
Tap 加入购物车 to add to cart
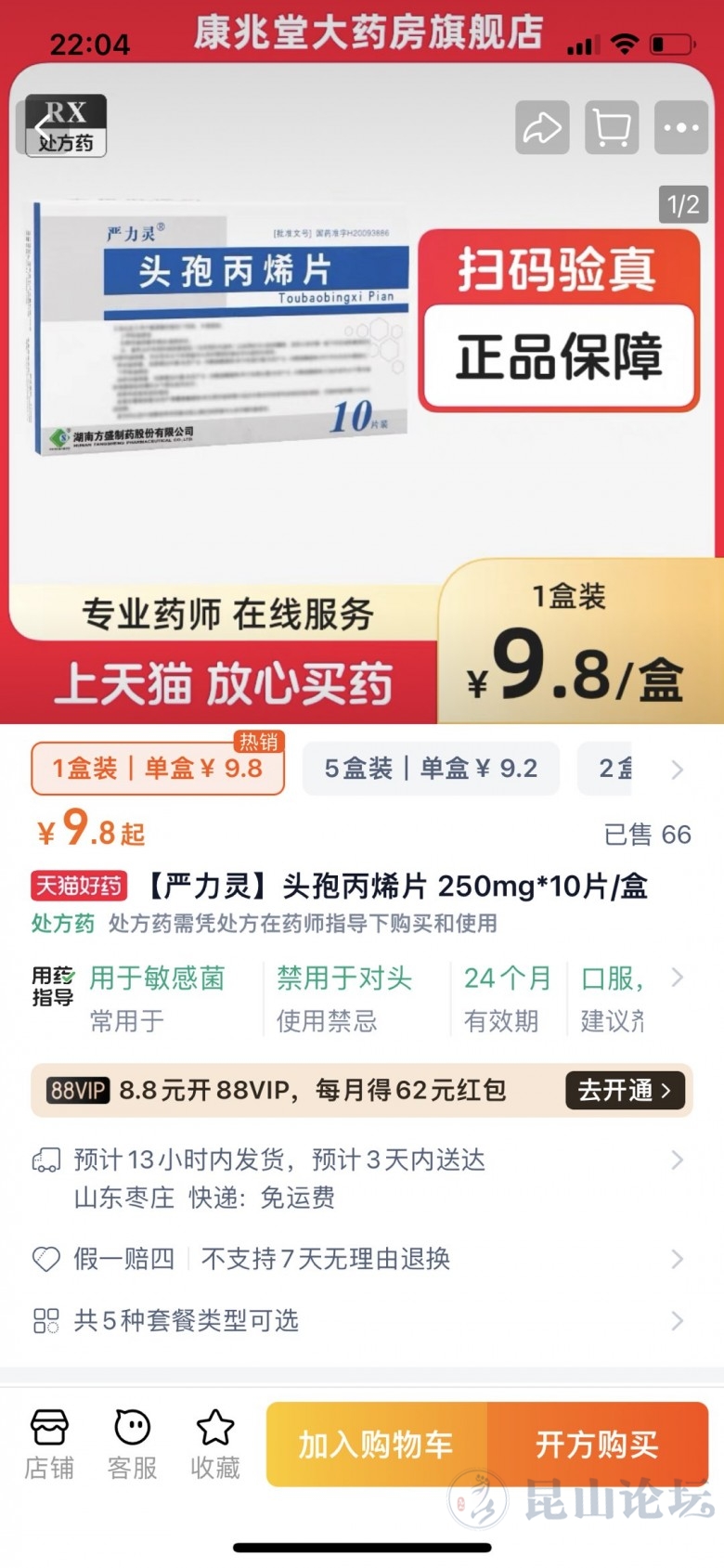click(x=376, y=1445)
